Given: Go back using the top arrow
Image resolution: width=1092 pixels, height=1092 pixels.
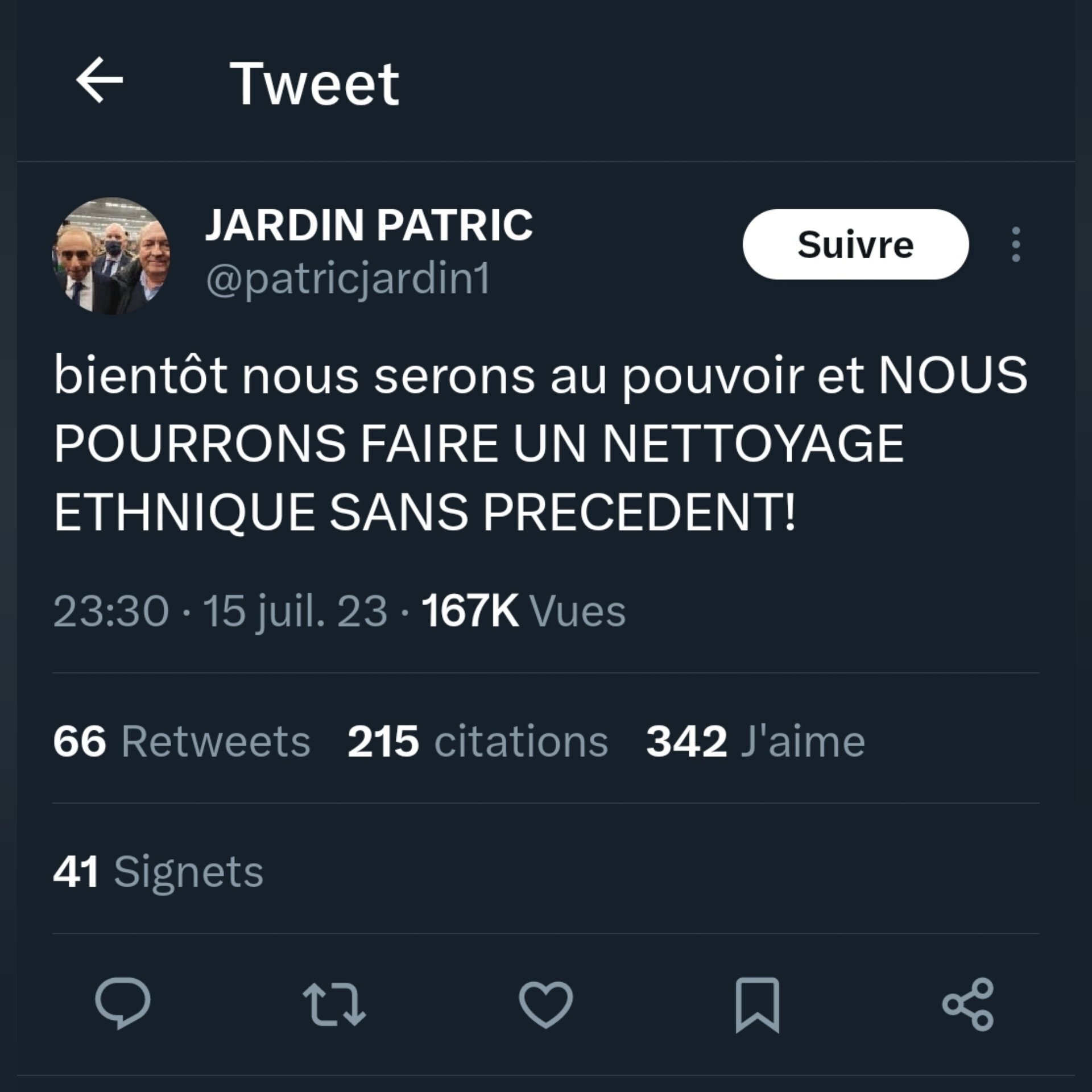Looking at the screenshot, I should point(100,80).
